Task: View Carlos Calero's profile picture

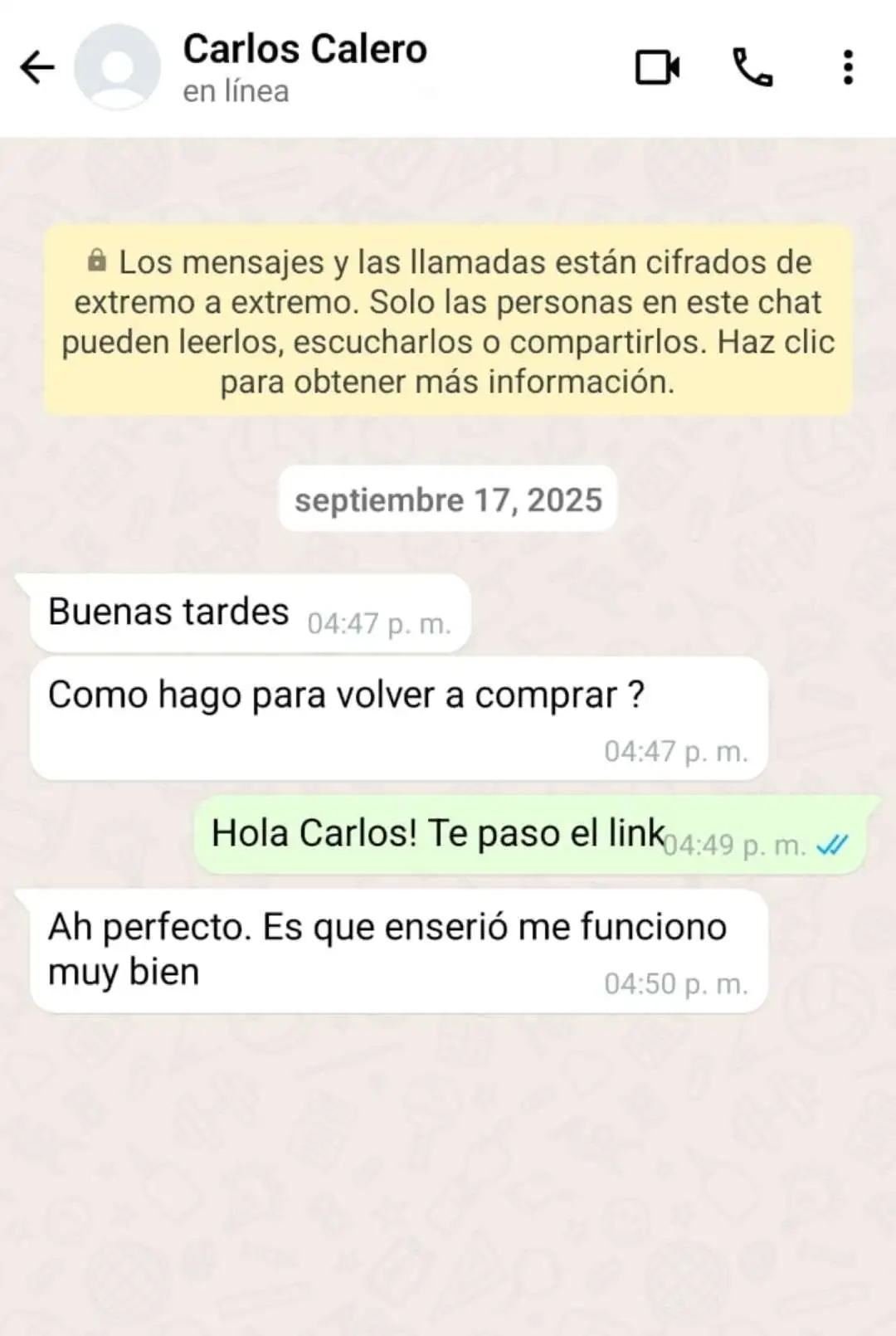Action: (117, 67)
